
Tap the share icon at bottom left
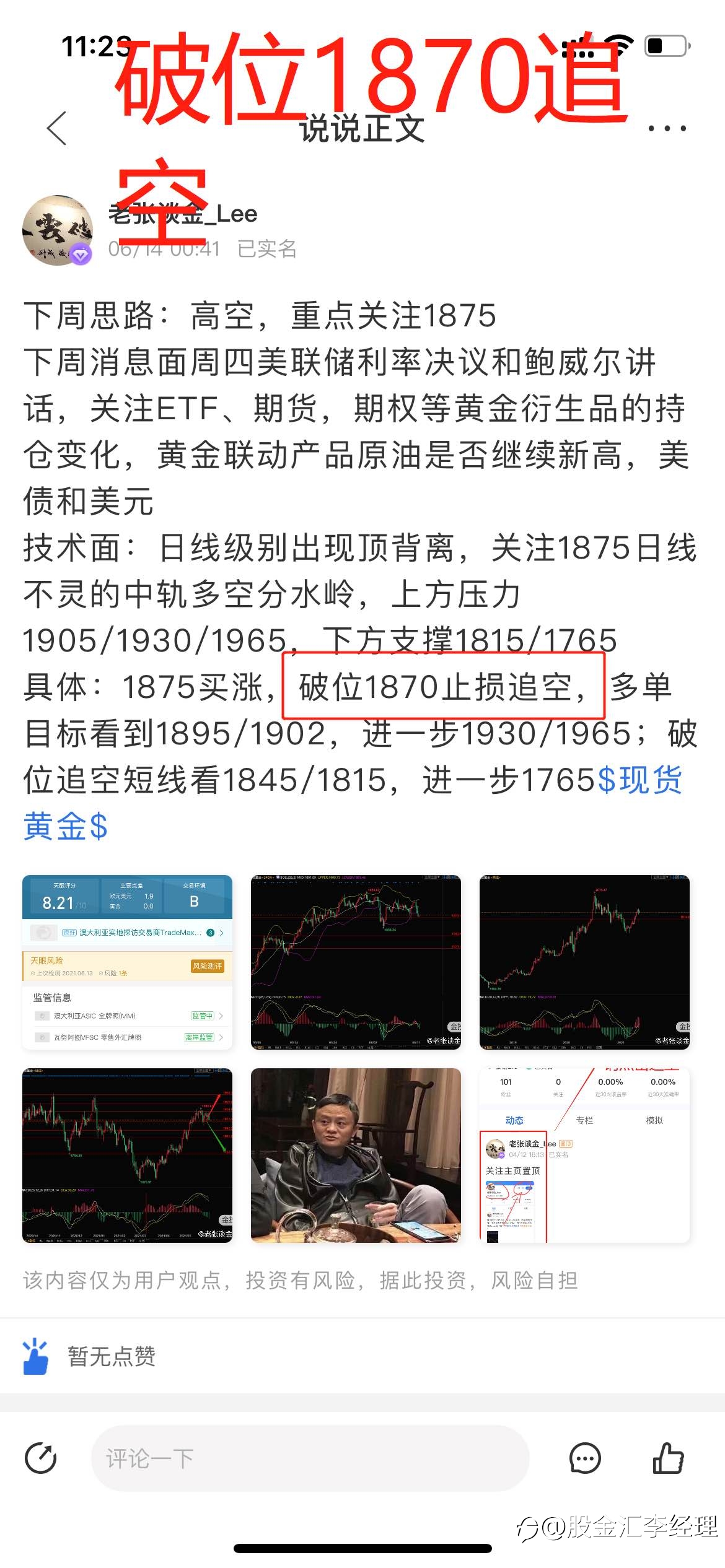tap(40, 1458)
